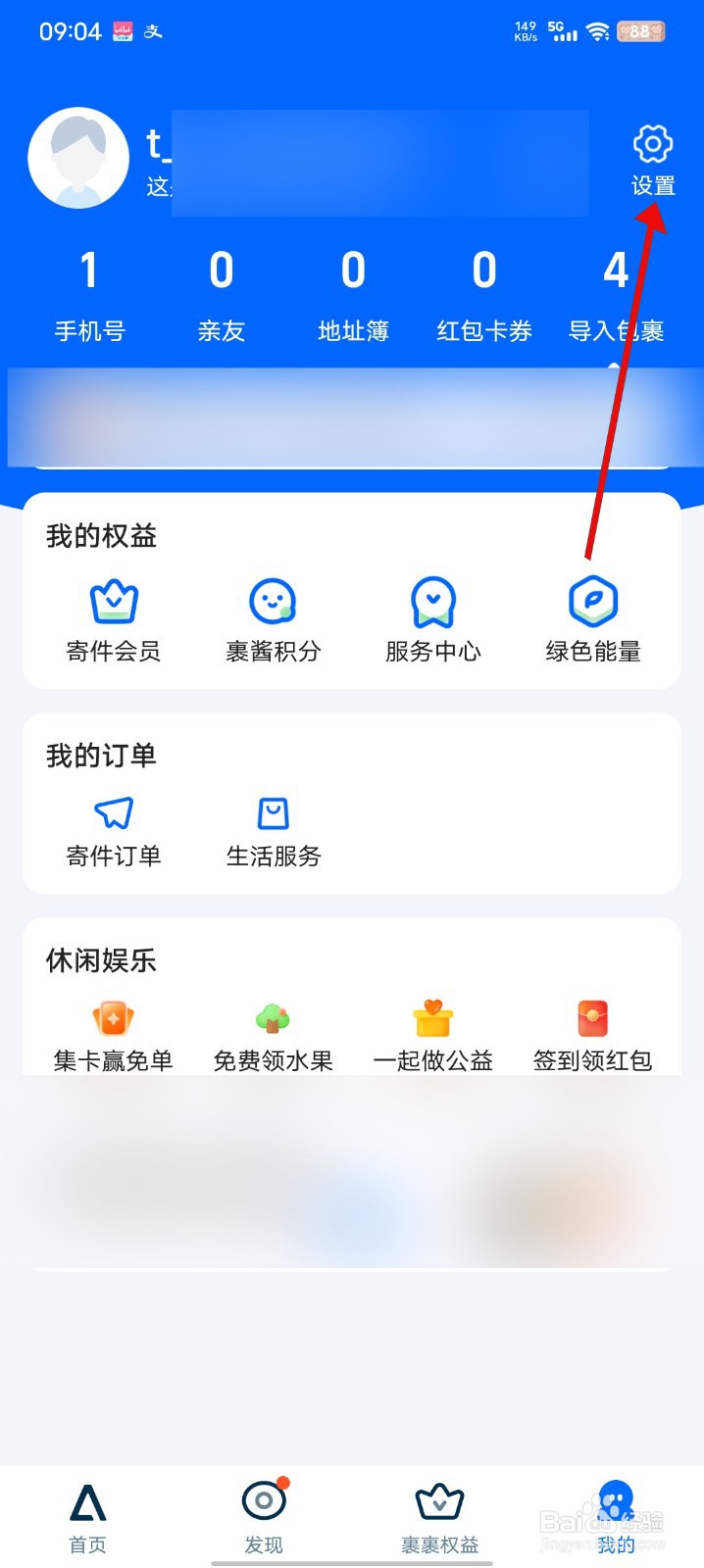Open 寄件会员 benefits

tap(114, 619)
